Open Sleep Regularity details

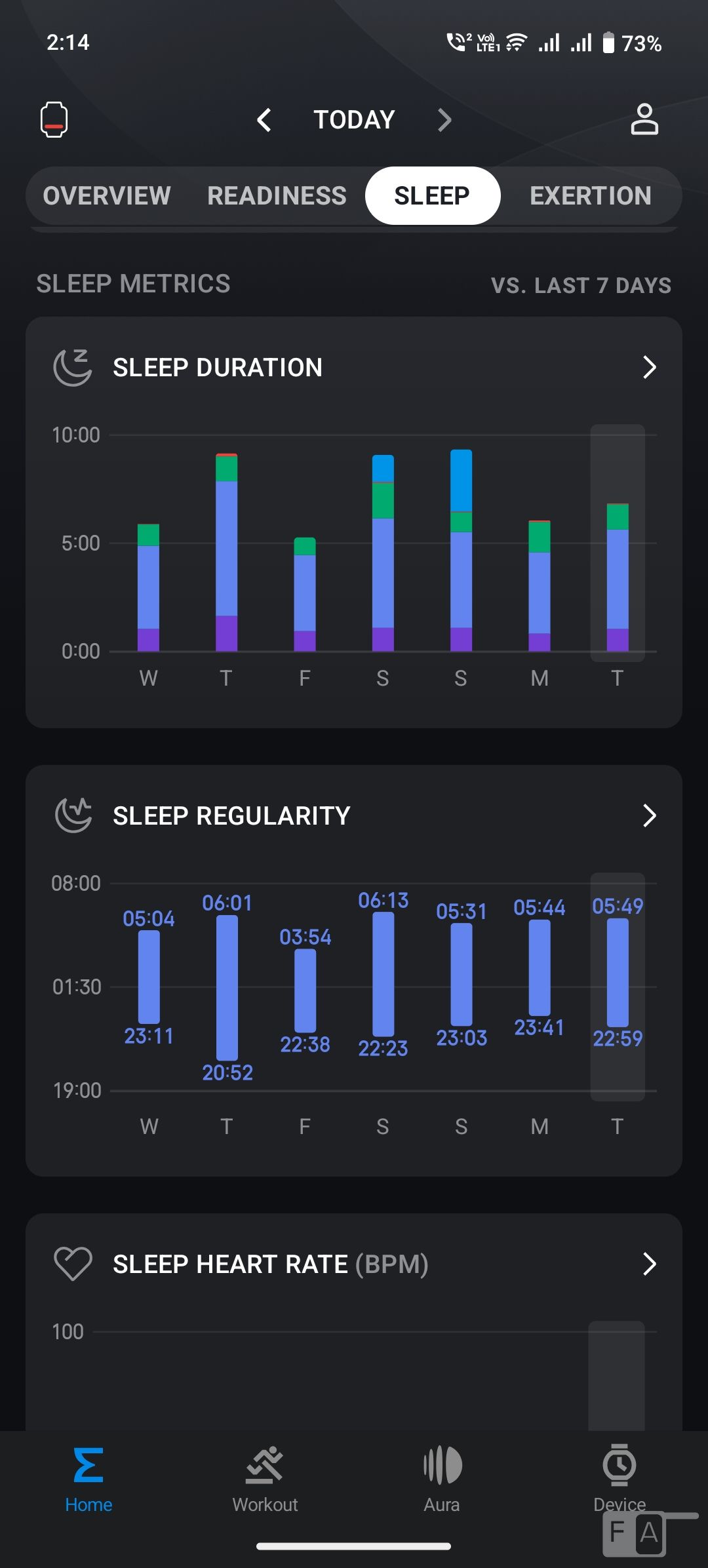click(x=649, y=816)
